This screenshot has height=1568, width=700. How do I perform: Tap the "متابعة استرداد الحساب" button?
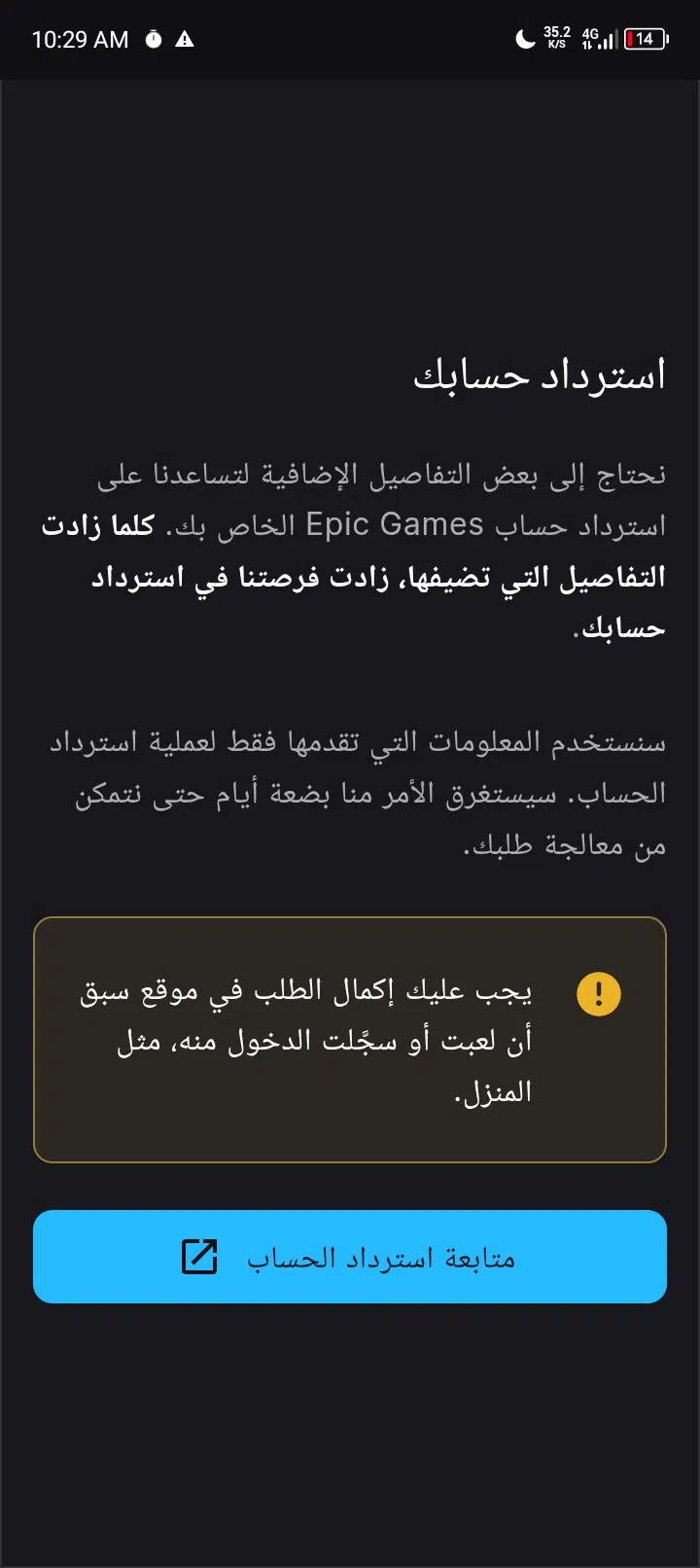tap(350, 1257)
